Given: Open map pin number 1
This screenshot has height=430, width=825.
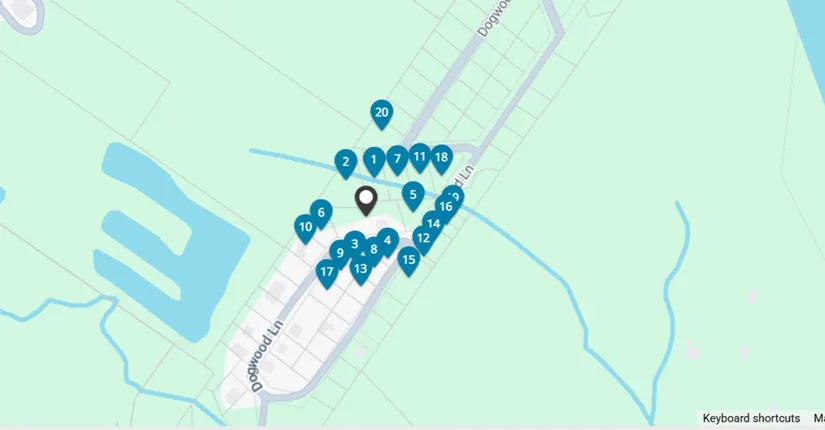Looking at the screenshot, I should pyautogui.click(x=374, y=159).
